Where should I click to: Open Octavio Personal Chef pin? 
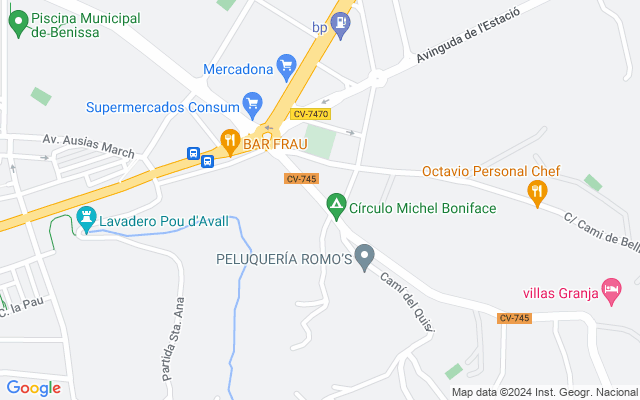pos(537,192)
